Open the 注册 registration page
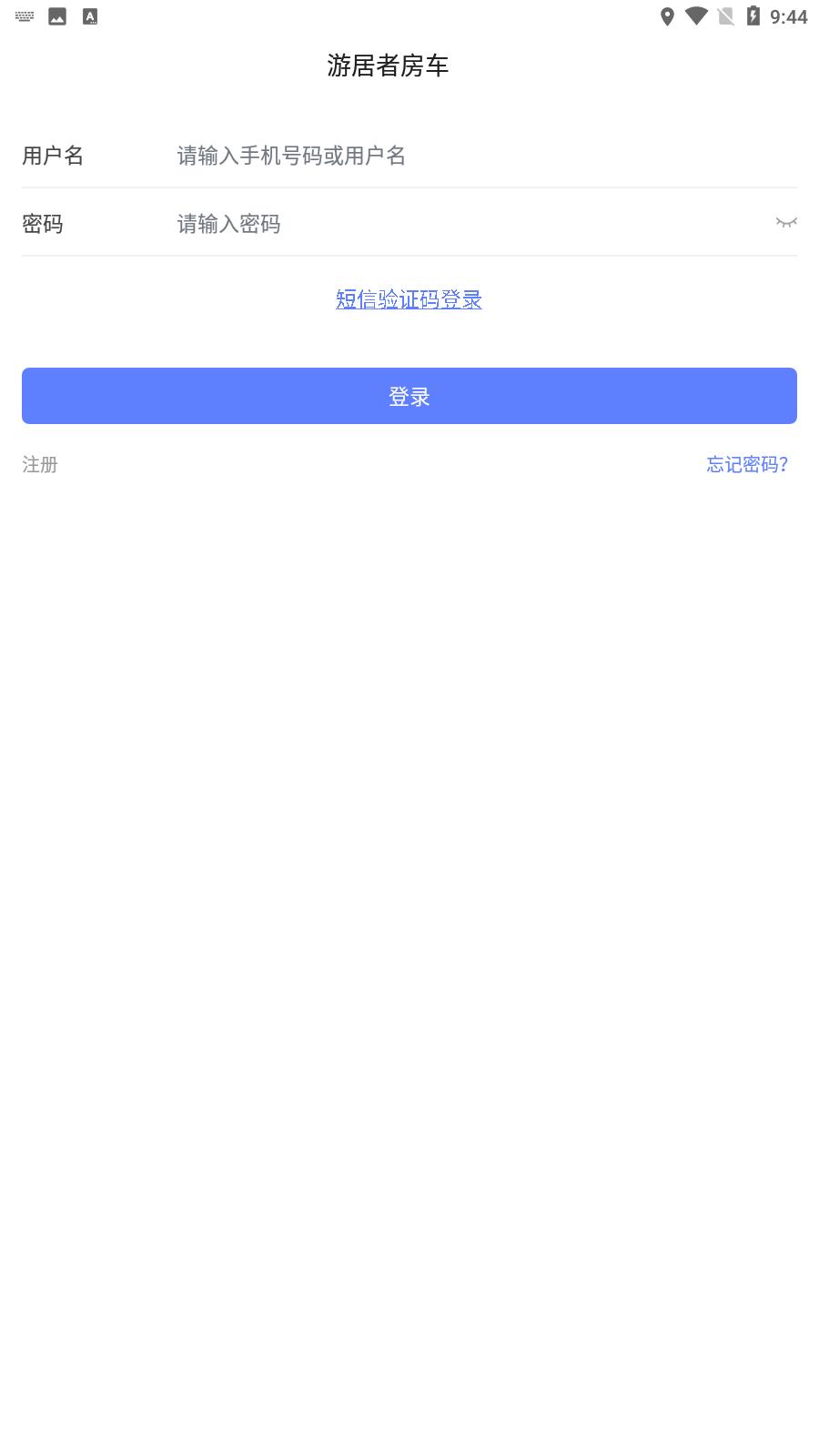This screenshot has width=819, height=1456. coord(40,465)
